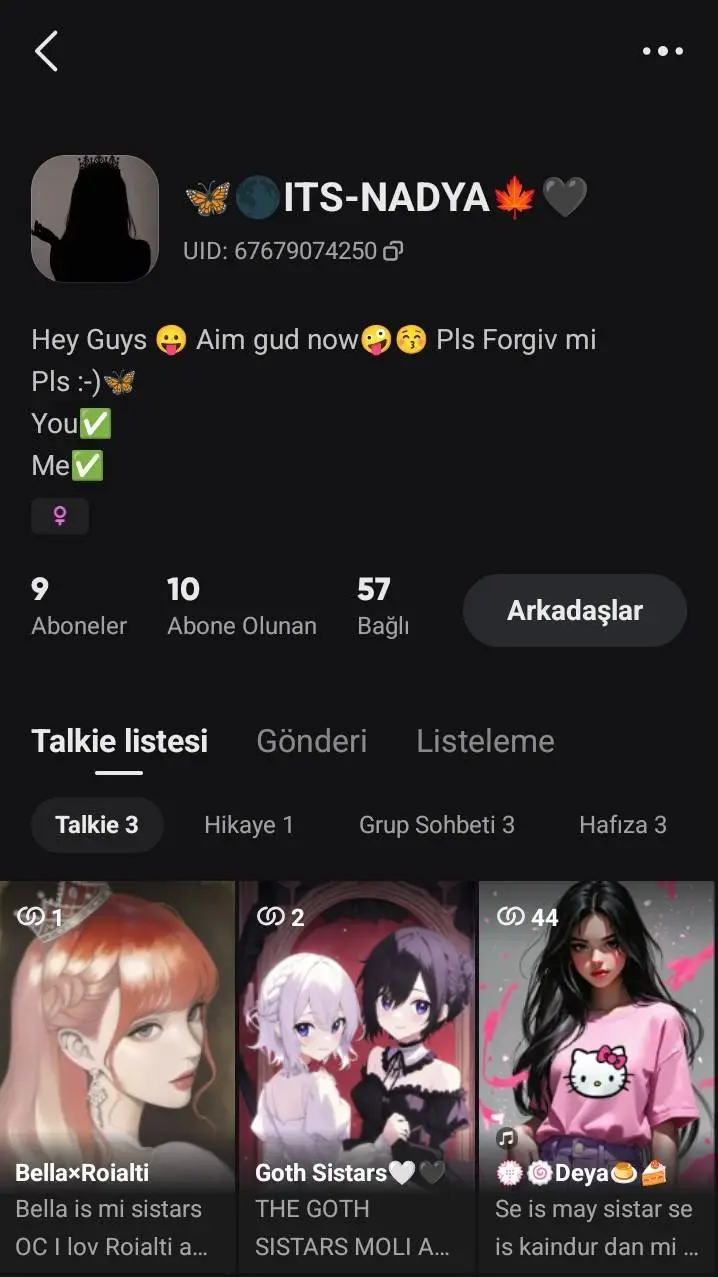This screenshot has height=1277, width=718.
Task: Open the 57 Bağlı count
Action: click(x=383, y=607)
